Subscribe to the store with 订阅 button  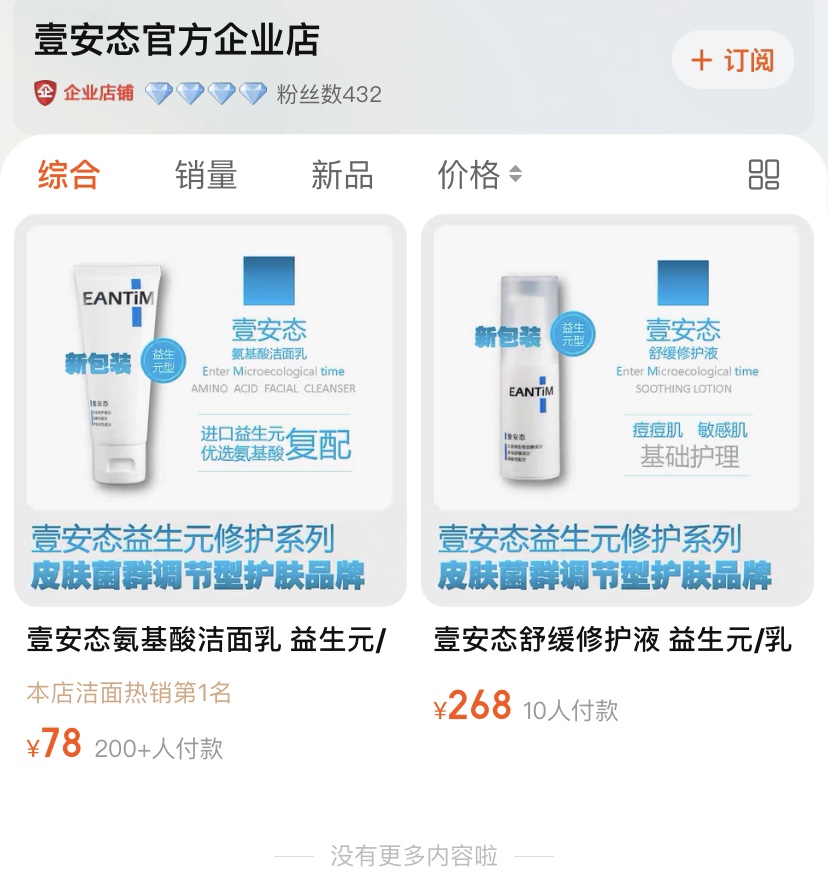733,60
